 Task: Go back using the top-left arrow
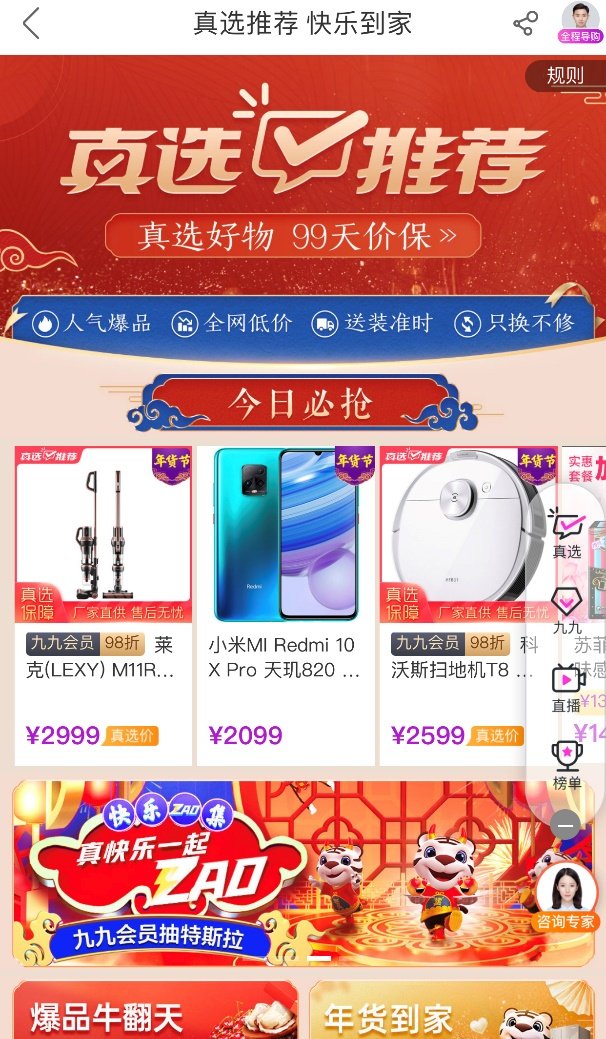tap(31, 23)
